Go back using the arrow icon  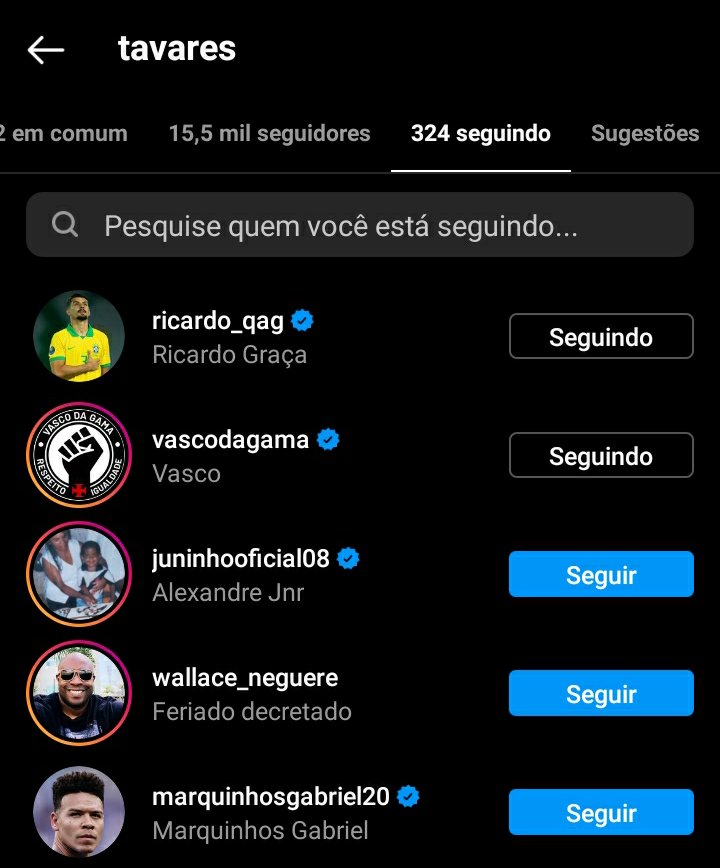[46, 50]
